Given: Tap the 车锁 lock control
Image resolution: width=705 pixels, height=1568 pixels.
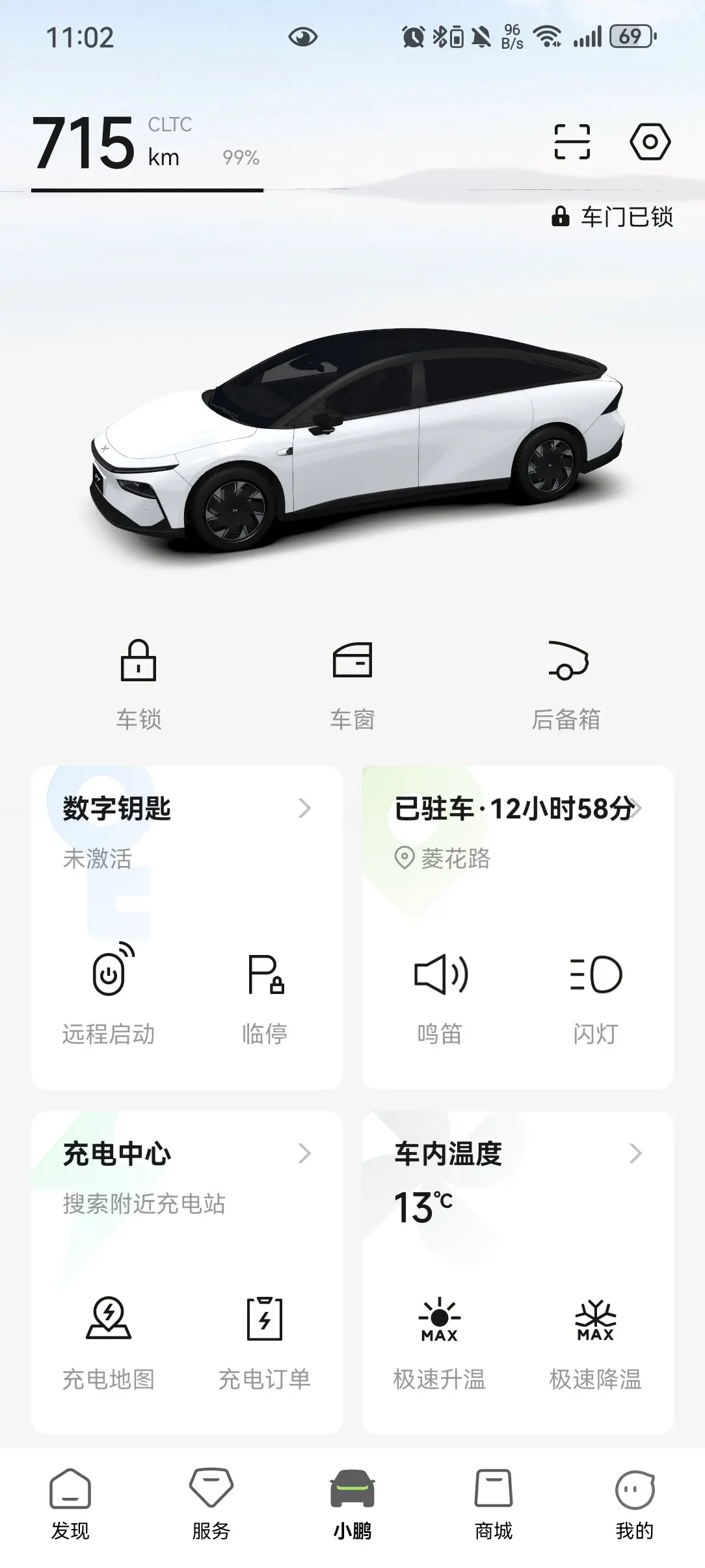Looking at the screenshot, I should click(139, 683).
